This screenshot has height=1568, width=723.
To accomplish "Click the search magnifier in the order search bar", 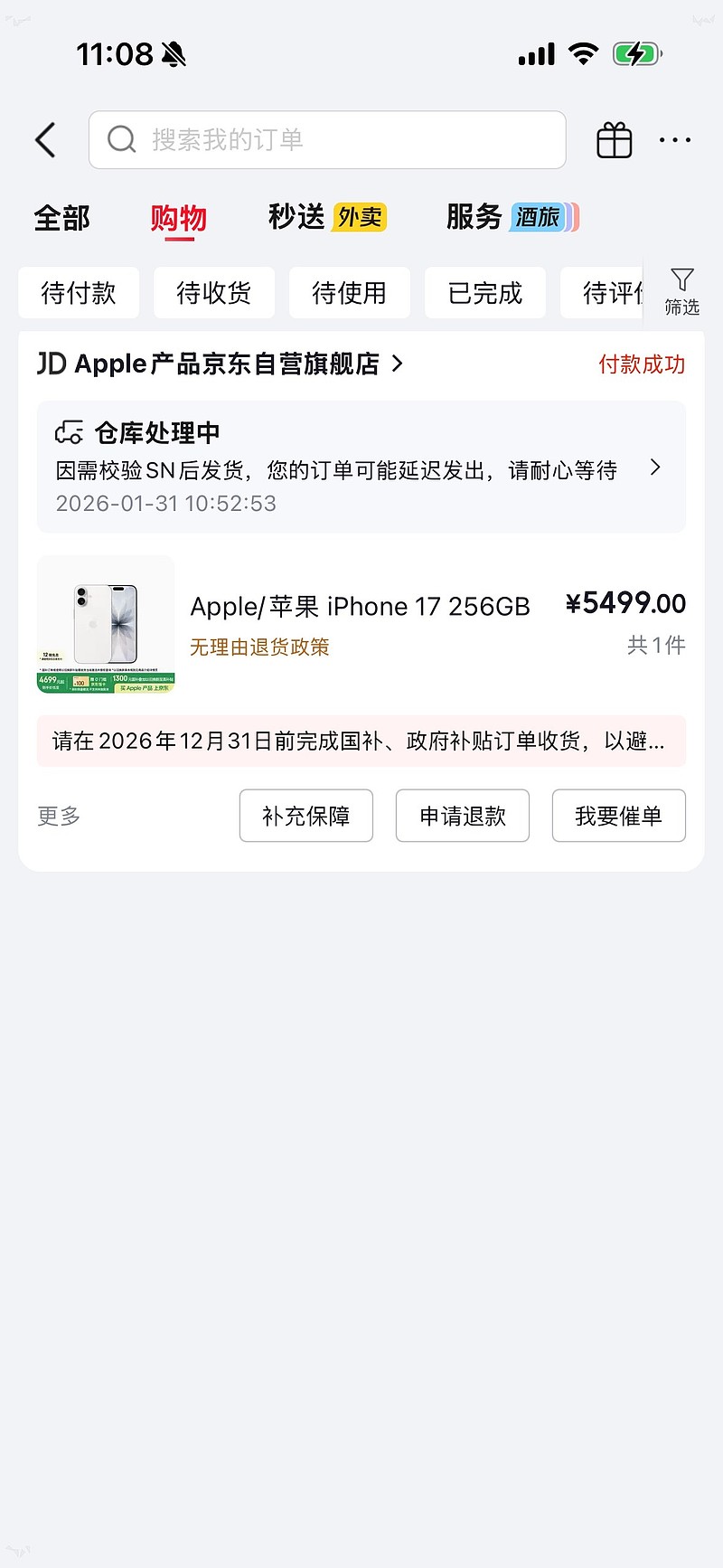I will click(121, 140).
